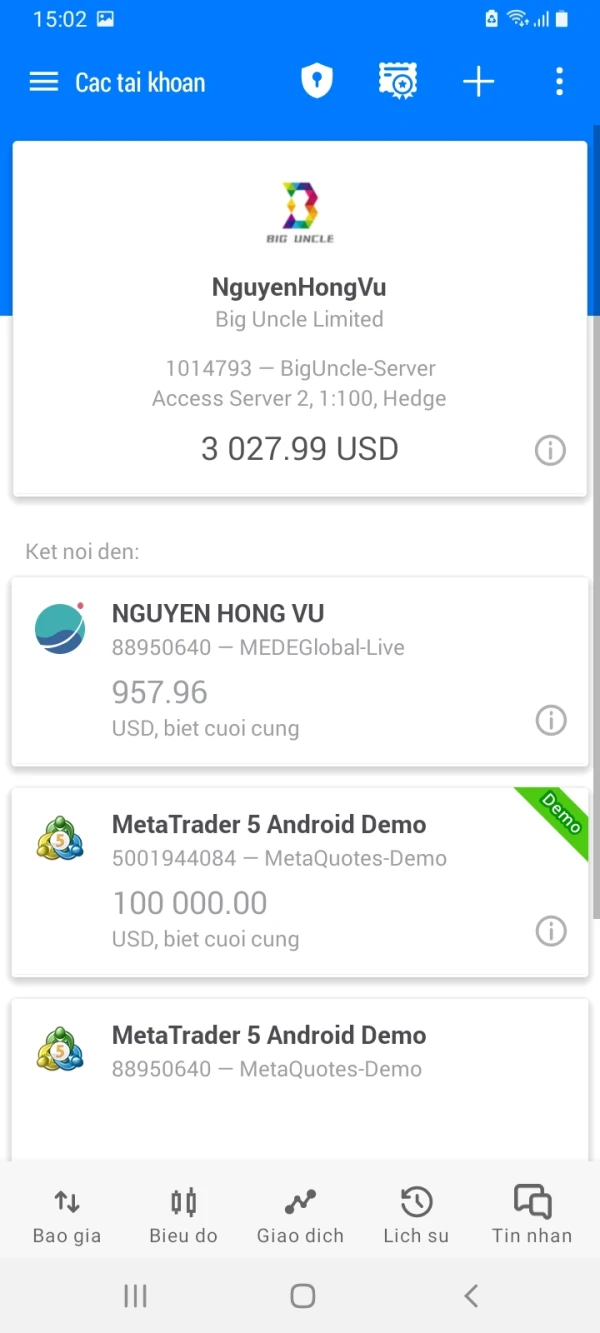Go to the Bieu do tab
This screenshot has width=600, height=1333.
click(x=183, y=1215)
